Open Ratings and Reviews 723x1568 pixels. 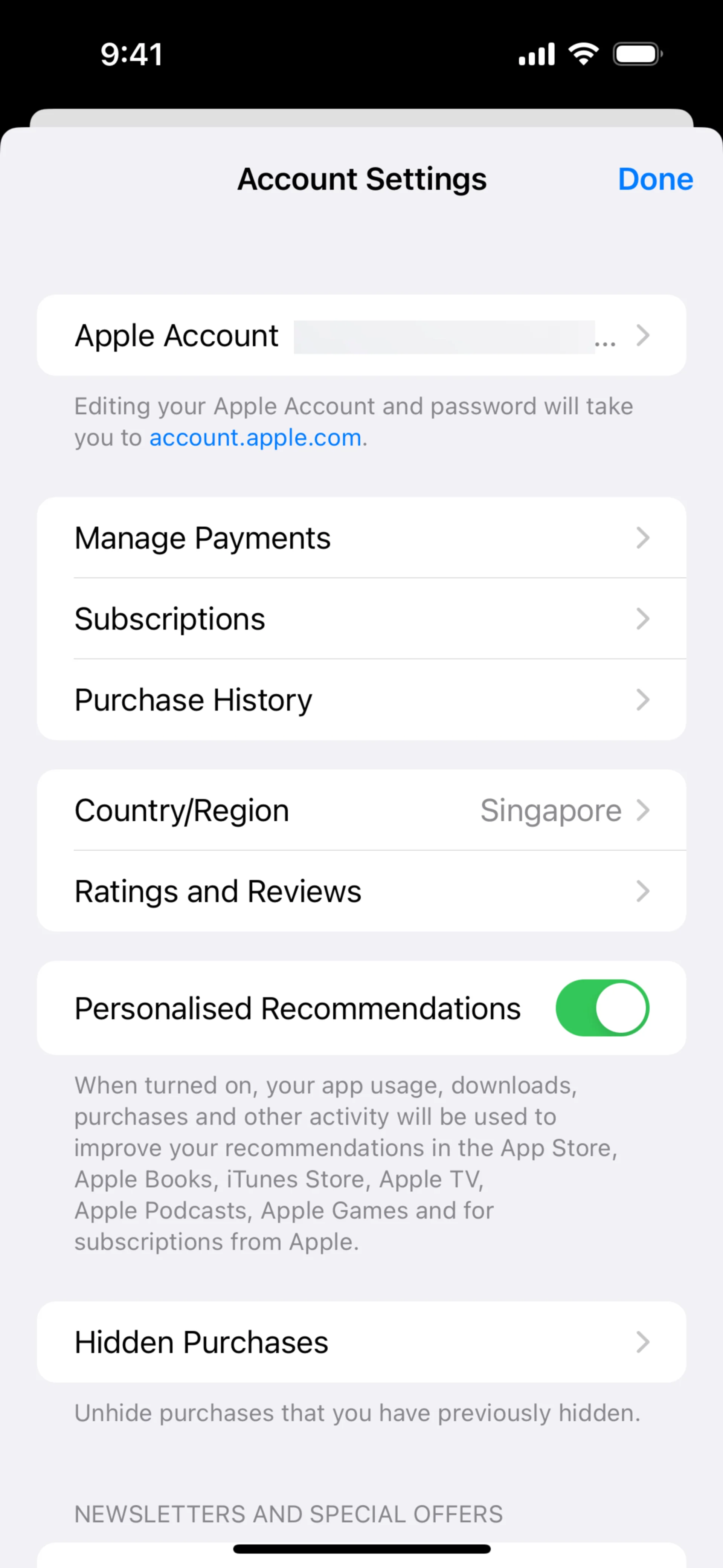click(361, 891)
